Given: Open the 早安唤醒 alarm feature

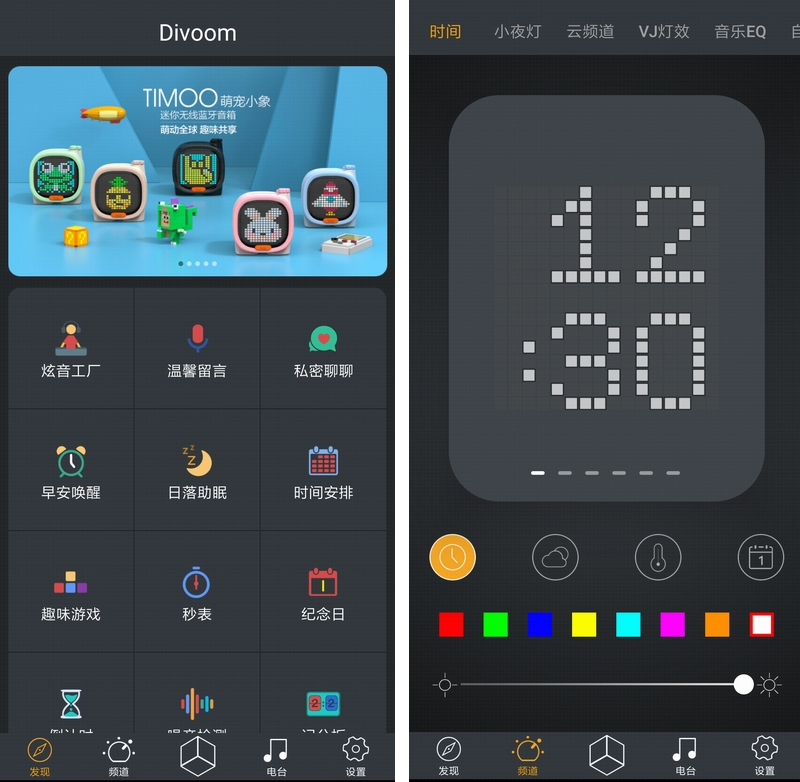Looking at the screenshot, I should click(x=71, y=471).
